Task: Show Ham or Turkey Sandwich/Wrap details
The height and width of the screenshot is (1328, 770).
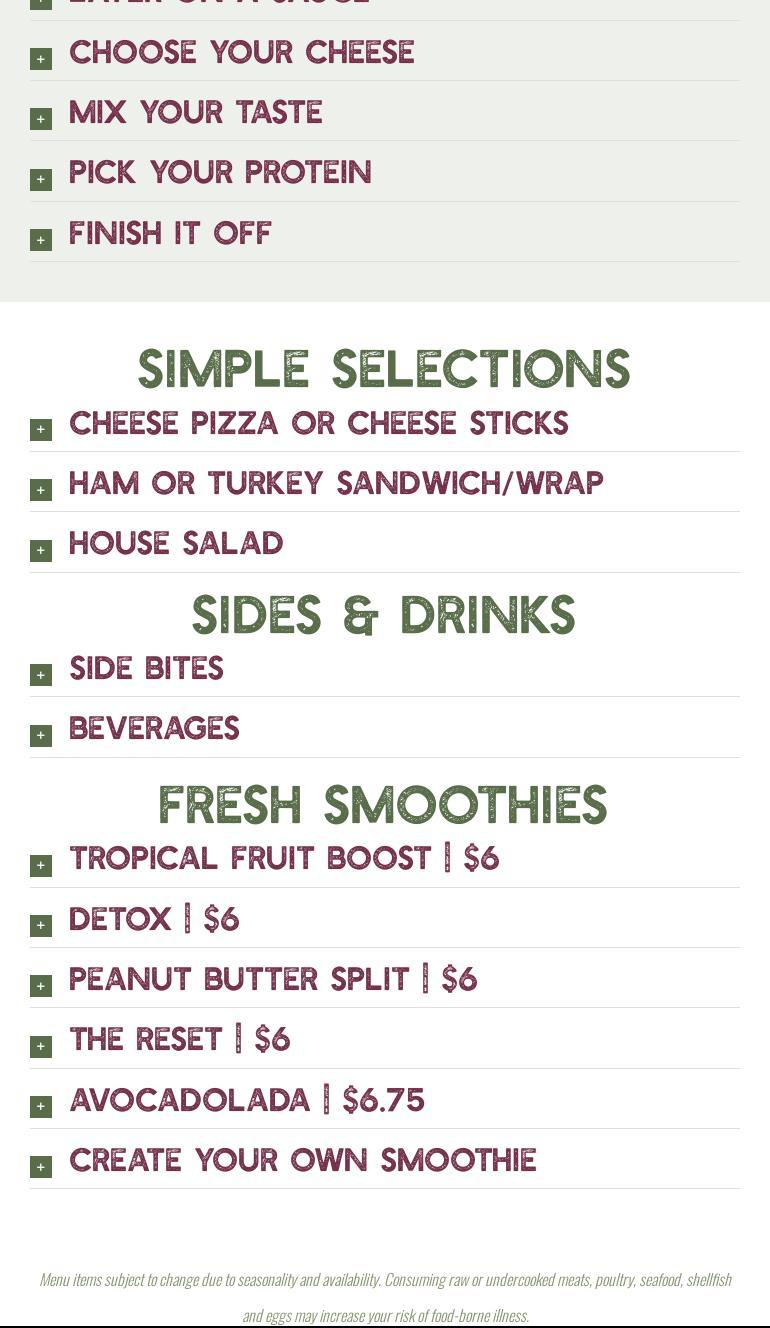Action: tap(385, 483)
